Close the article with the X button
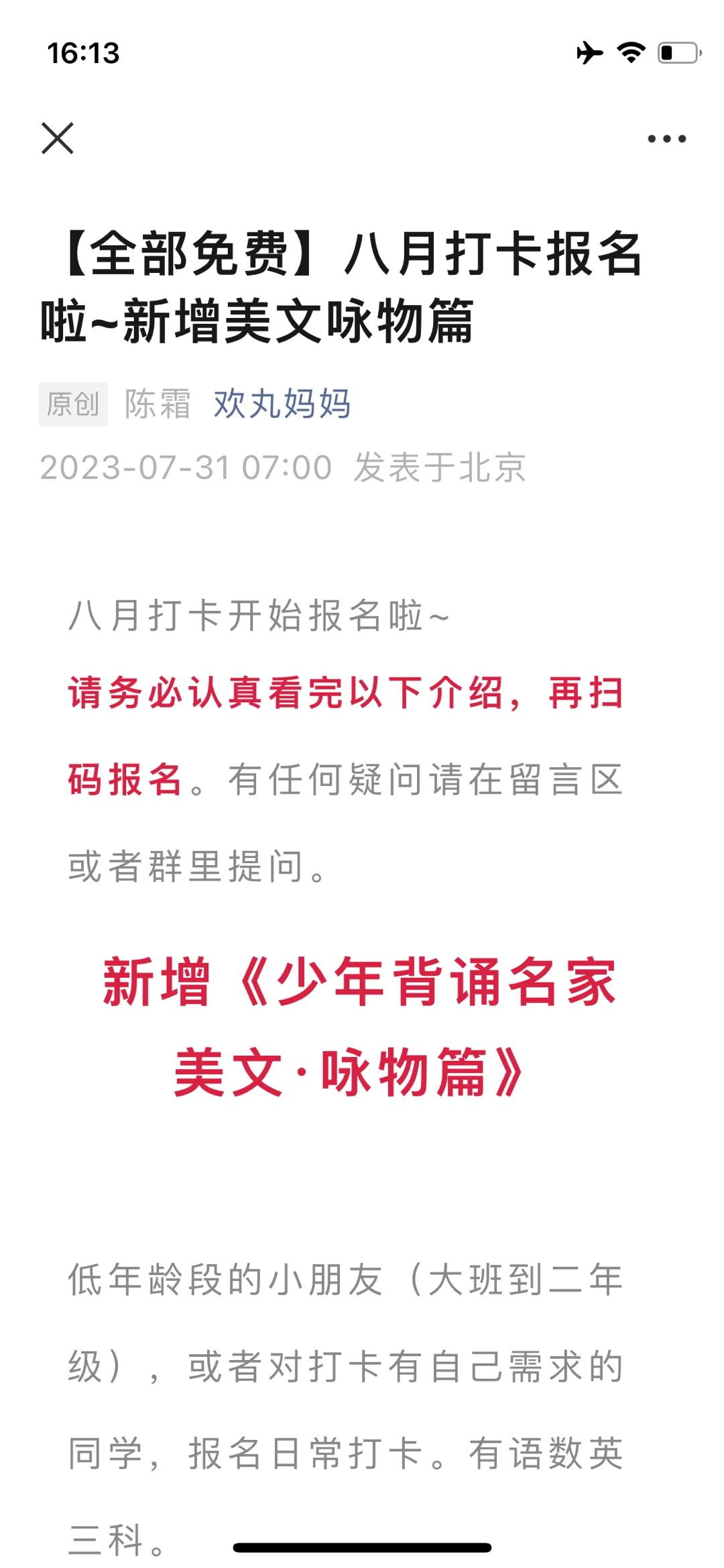 [x=58, y=138]
